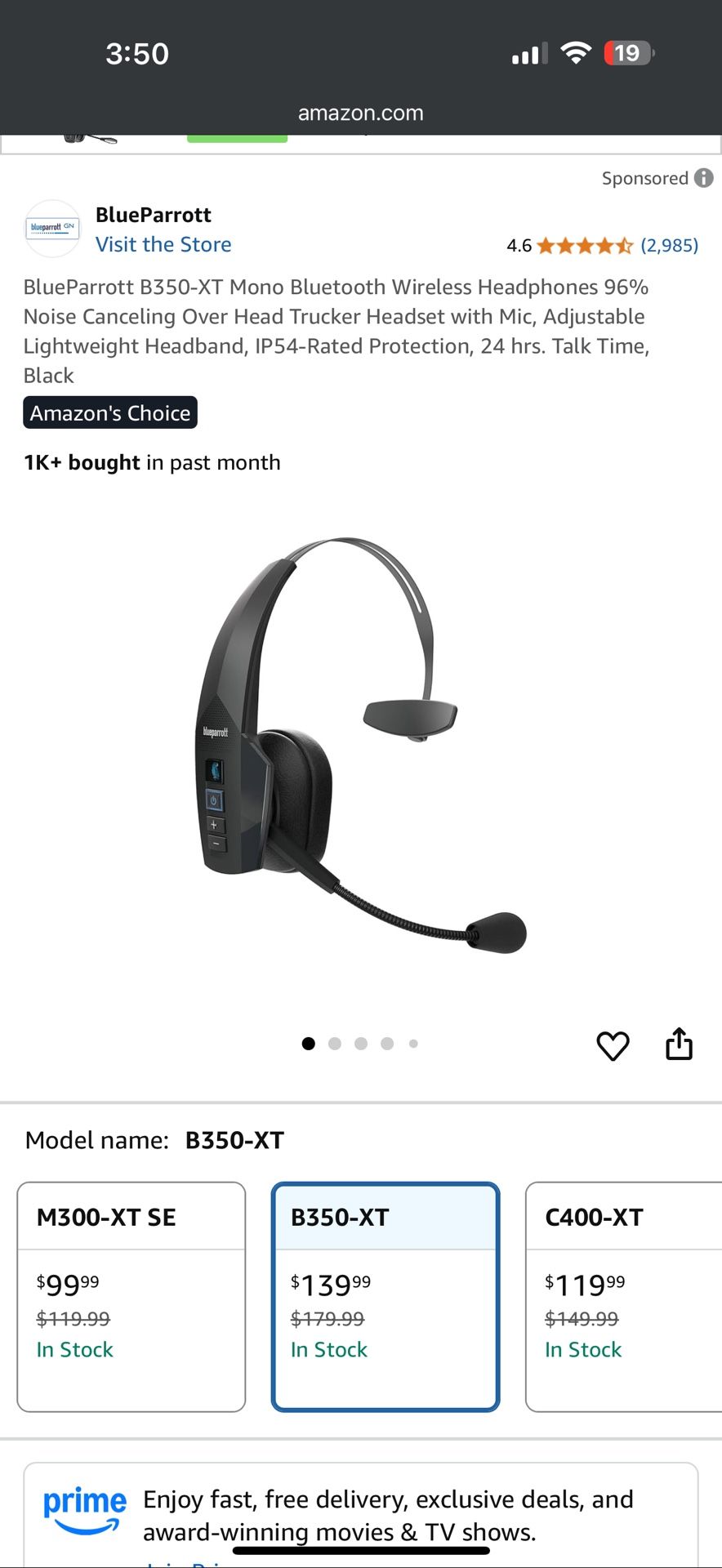Screen dimensions: 722x1568
Task: Visit the BlueParrott Store link
Action: tap(163, 244)
